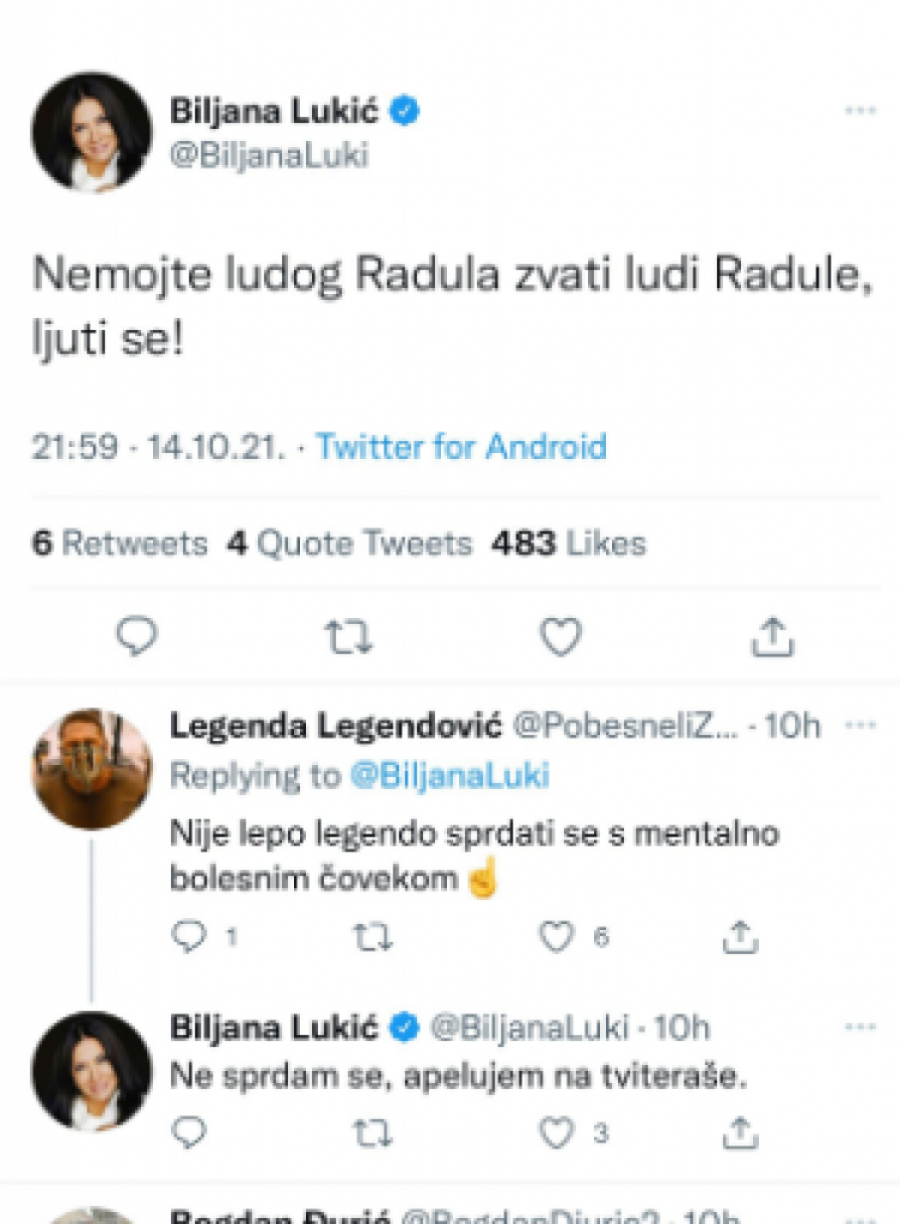Open Legenda Legendović's profile avatar
Image resolution: width=900 pixels, height=1224 pixels.
pyautogui.click(x=91, y=768)
